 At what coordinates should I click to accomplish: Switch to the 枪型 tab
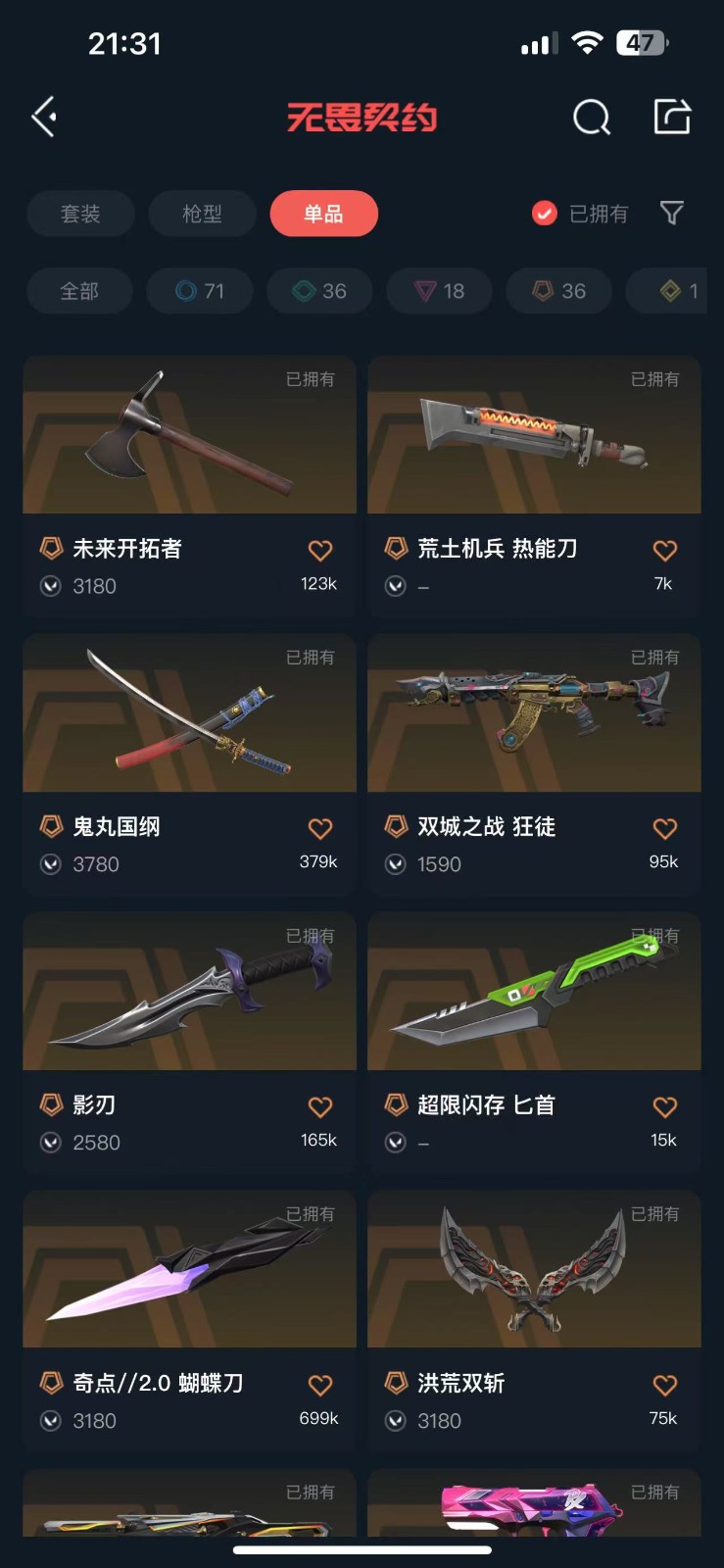pyautogui.click(x=202, y=214)
